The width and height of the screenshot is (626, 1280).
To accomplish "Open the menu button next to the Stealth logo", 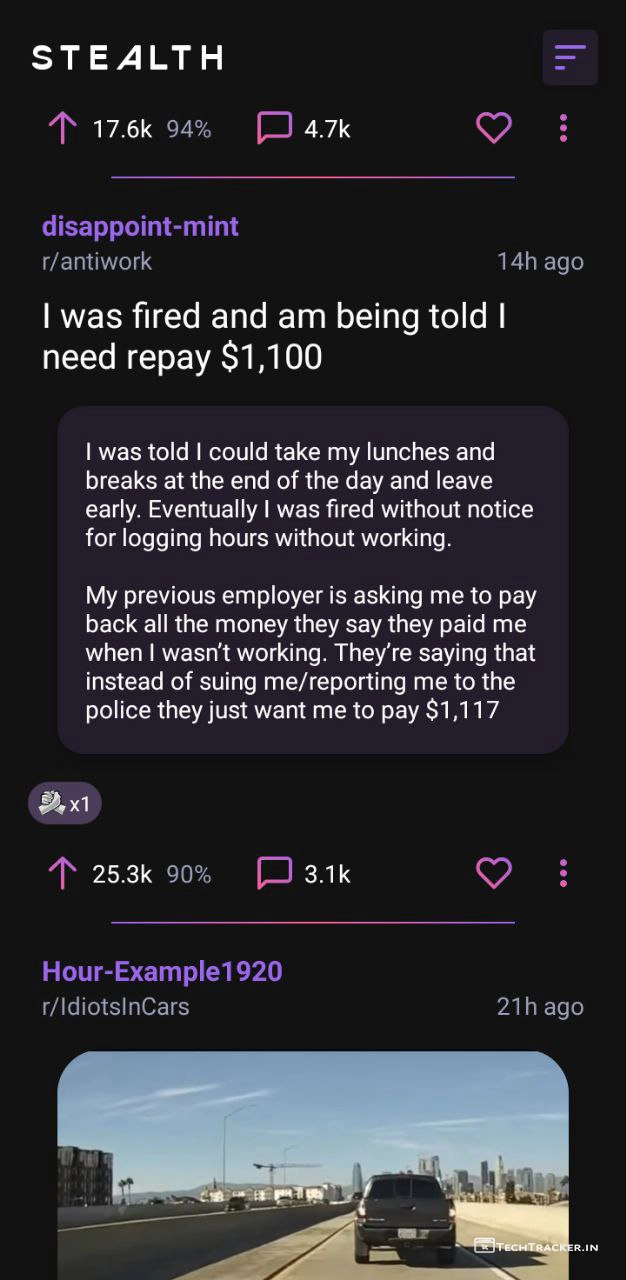I will pyautogui.click(x=570, y=57).
